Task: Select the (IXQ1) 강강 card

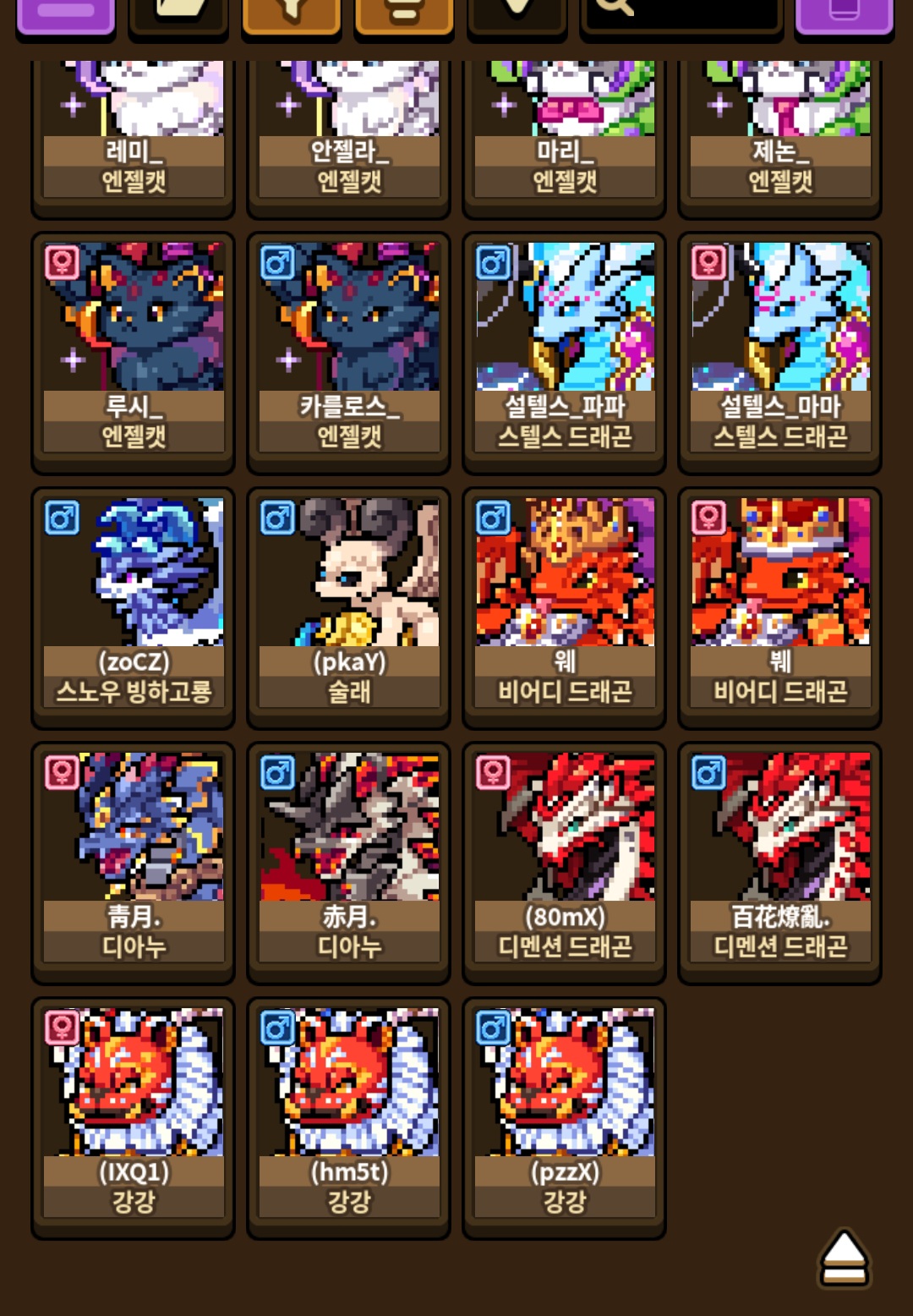Action: click(134, 1117)
